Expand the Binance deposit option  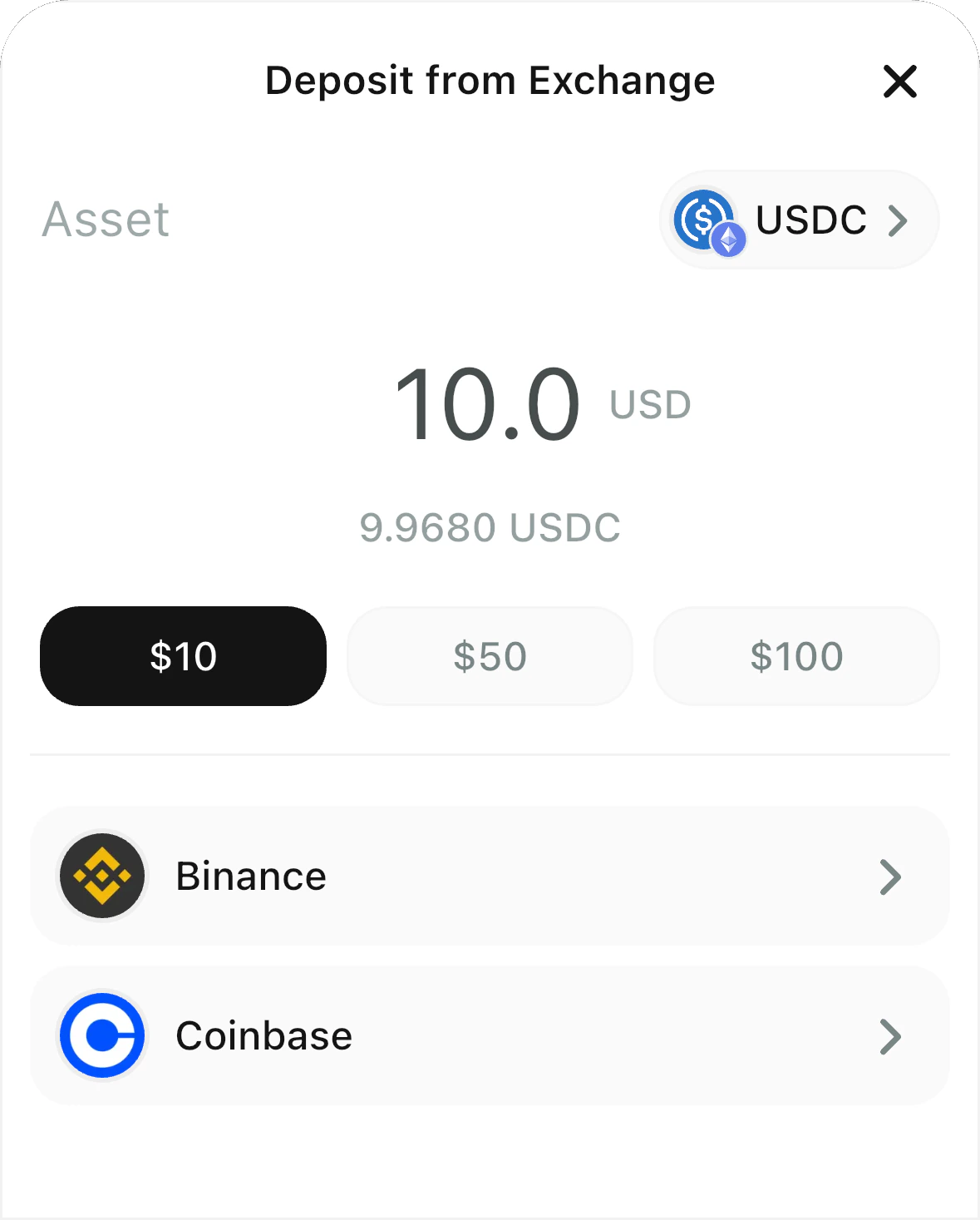[892, 876]
